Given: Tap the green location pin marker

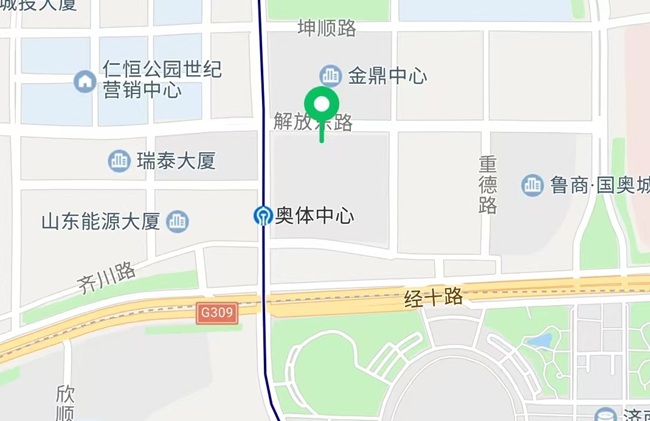Looking at the screenshot, I should pos(321,106).
